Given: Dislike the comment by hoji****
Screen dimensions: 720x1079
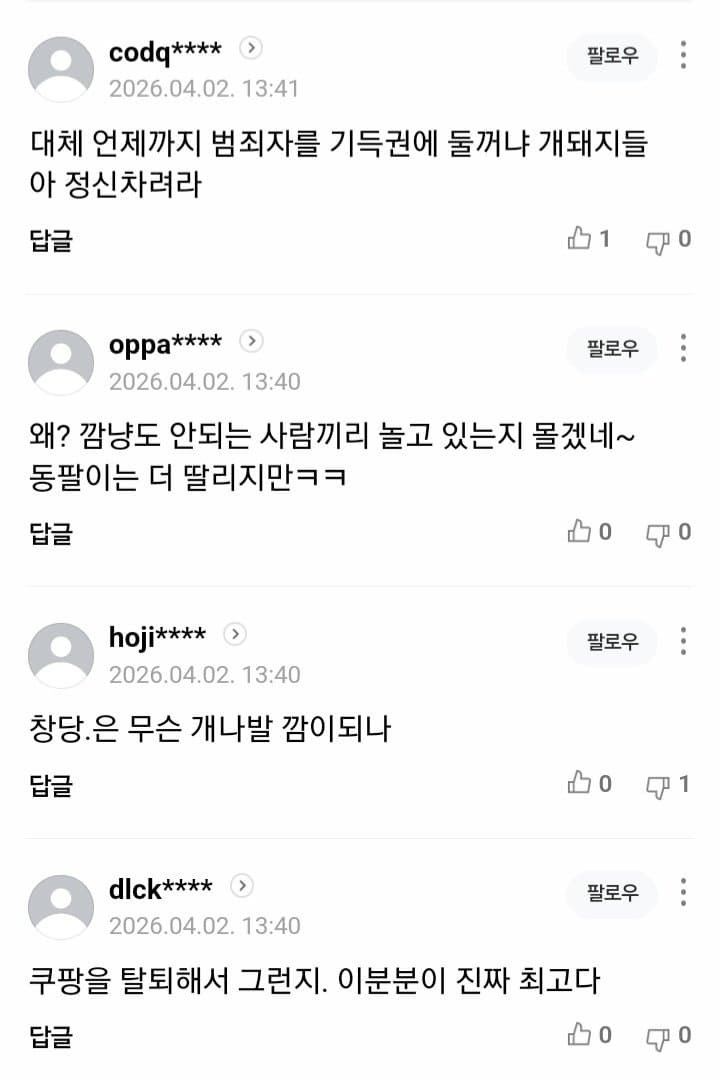Looking at the screenshot, I should [x=657, y=786].
